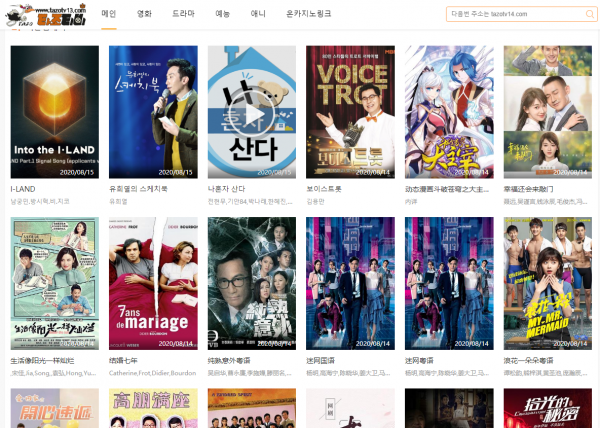
Task: Switch to the 메인 tab
Action: [109, 14]
